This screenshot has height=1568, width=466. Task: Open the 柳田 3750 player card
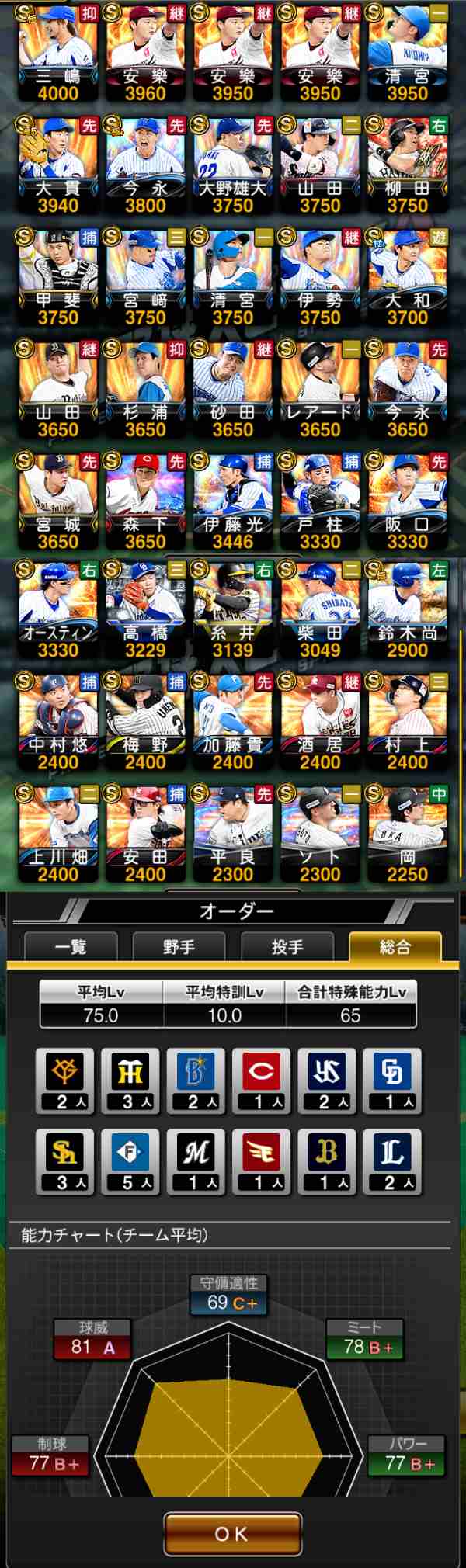407,165
